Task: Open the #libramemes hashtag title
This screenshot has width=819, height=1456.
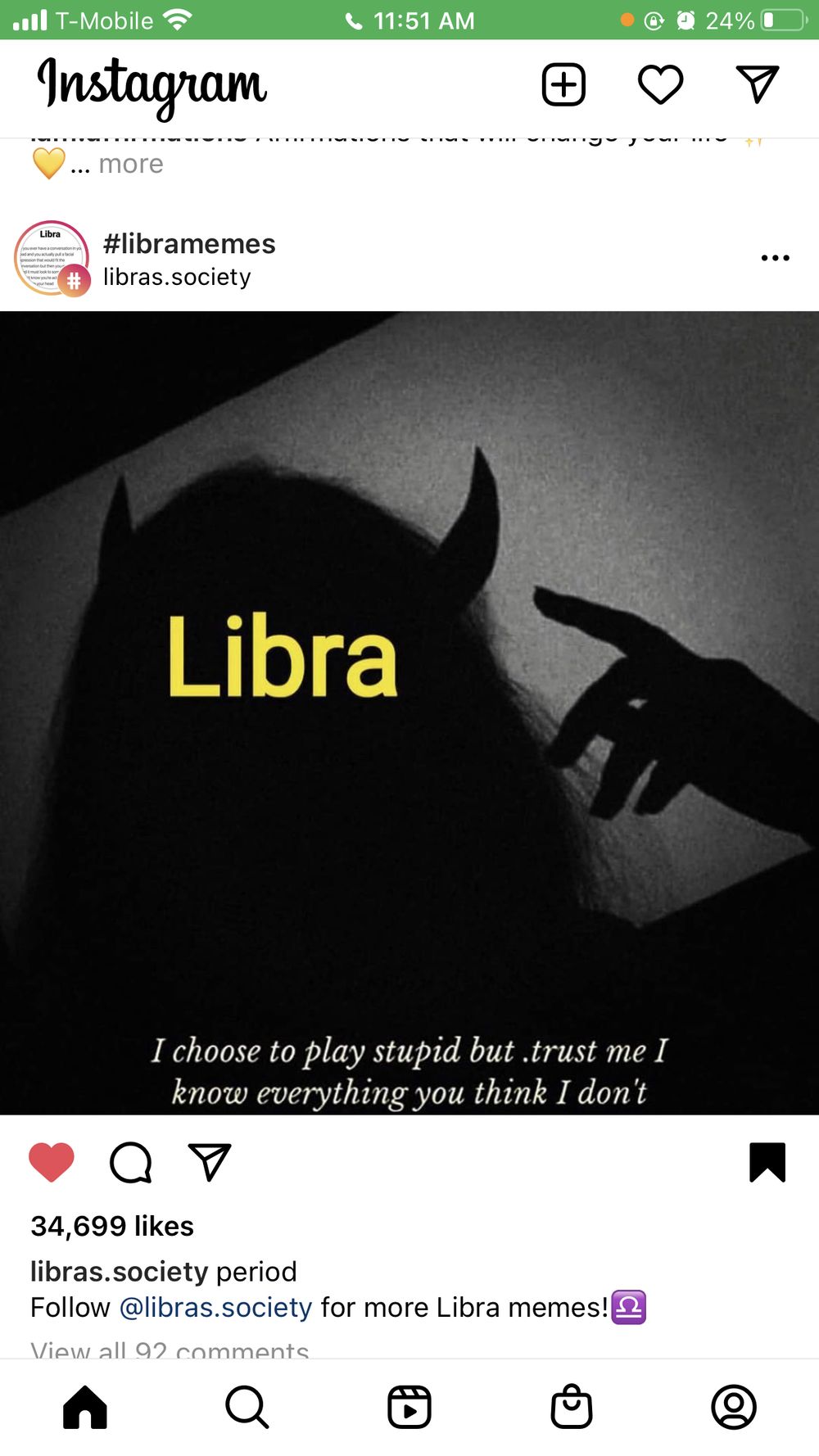Action: [x=189, y=243]
